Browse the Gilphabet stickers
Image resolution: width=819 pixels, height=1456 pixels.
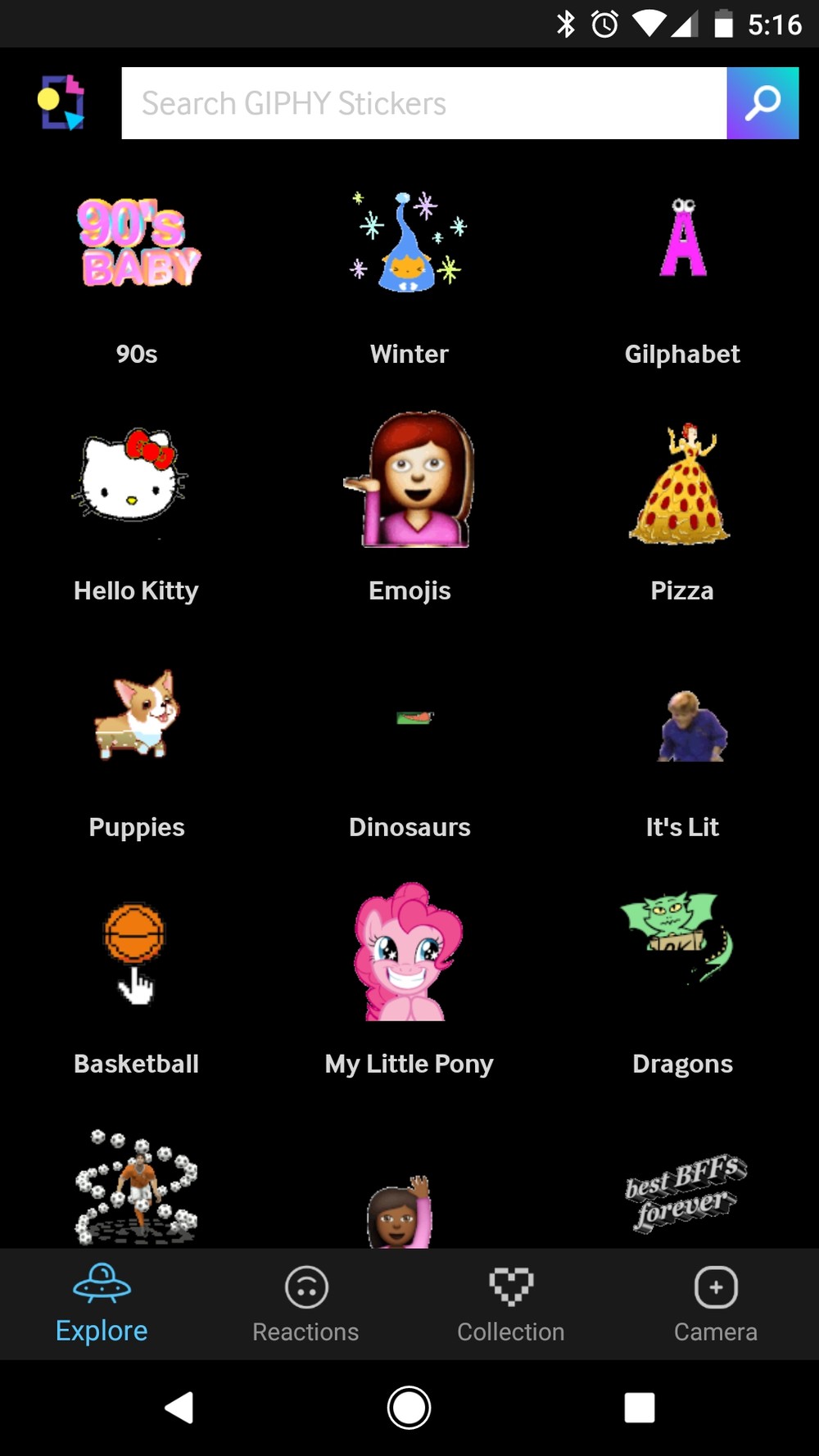pyautogui.click(x=682, y=278)
